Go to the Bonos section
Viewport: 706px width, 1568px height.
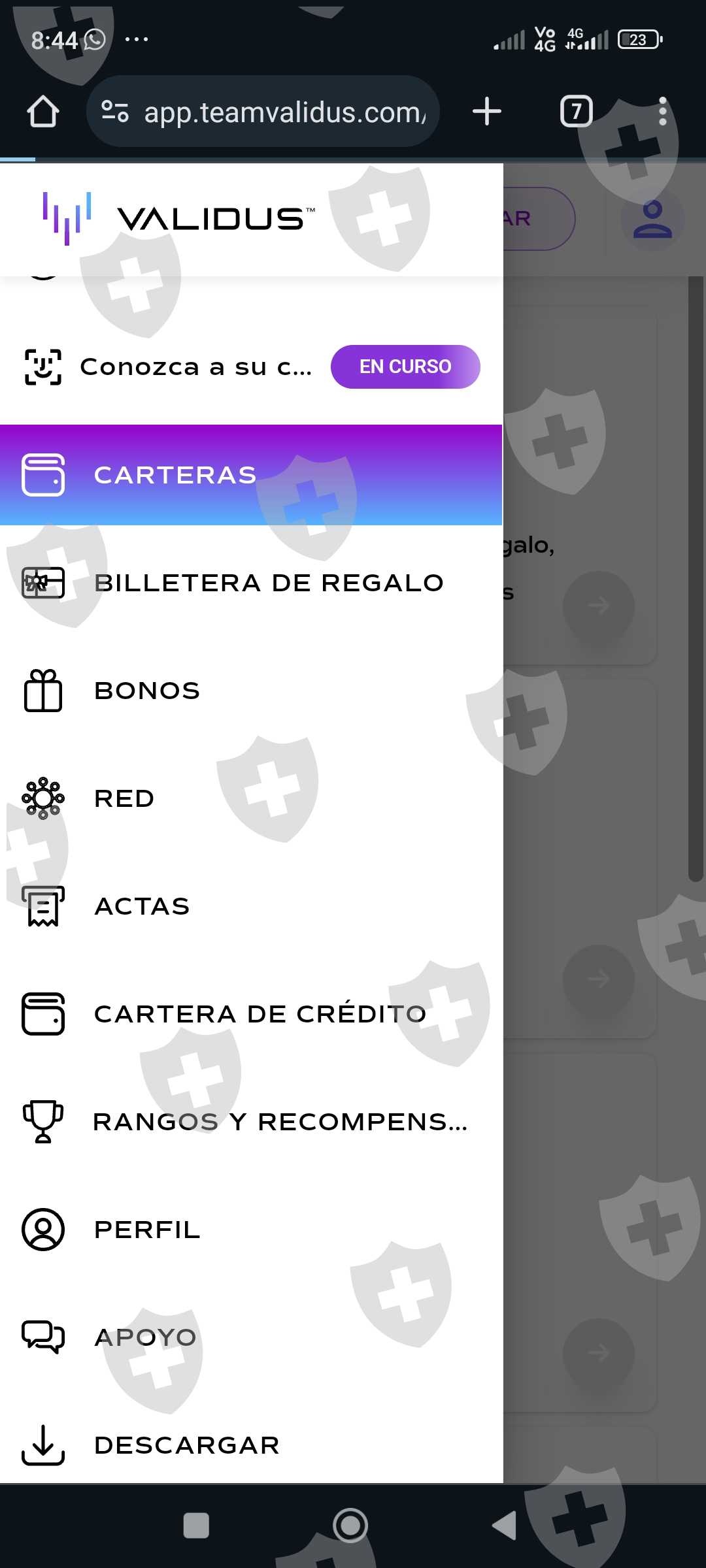point(147,691)
